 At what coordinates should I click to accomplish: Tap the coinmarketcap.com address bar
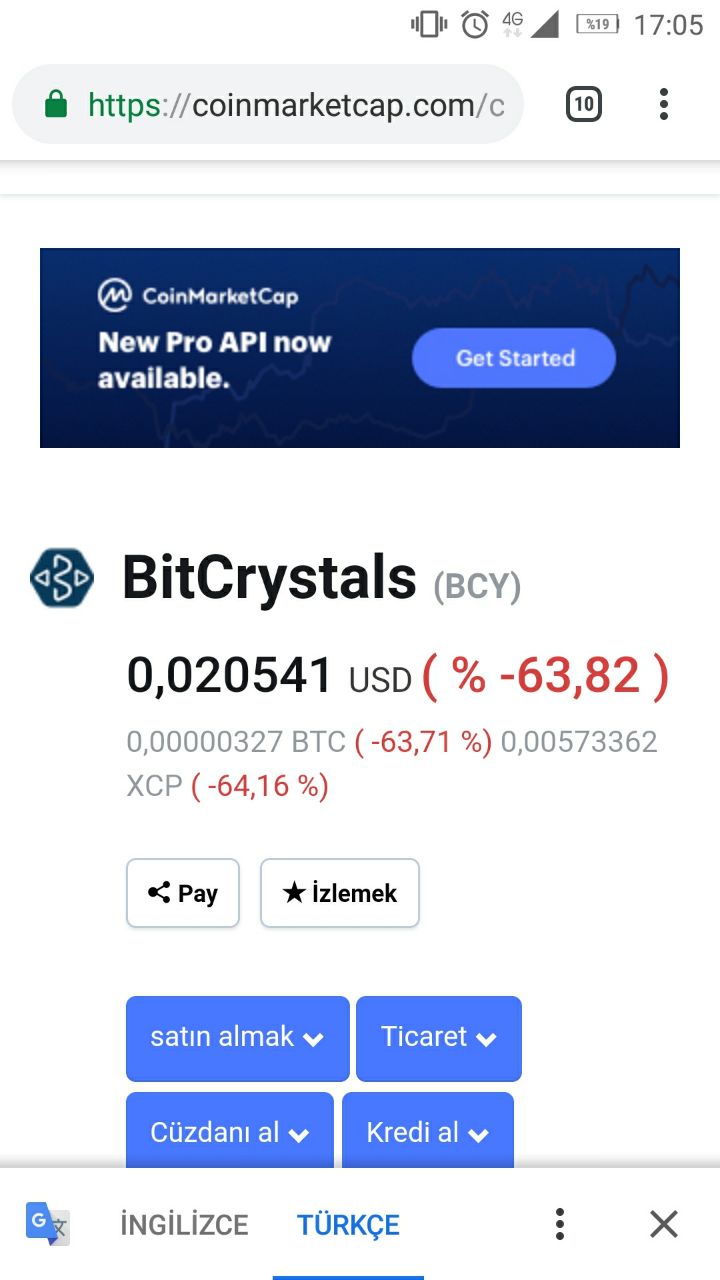[x=267, y=104]
